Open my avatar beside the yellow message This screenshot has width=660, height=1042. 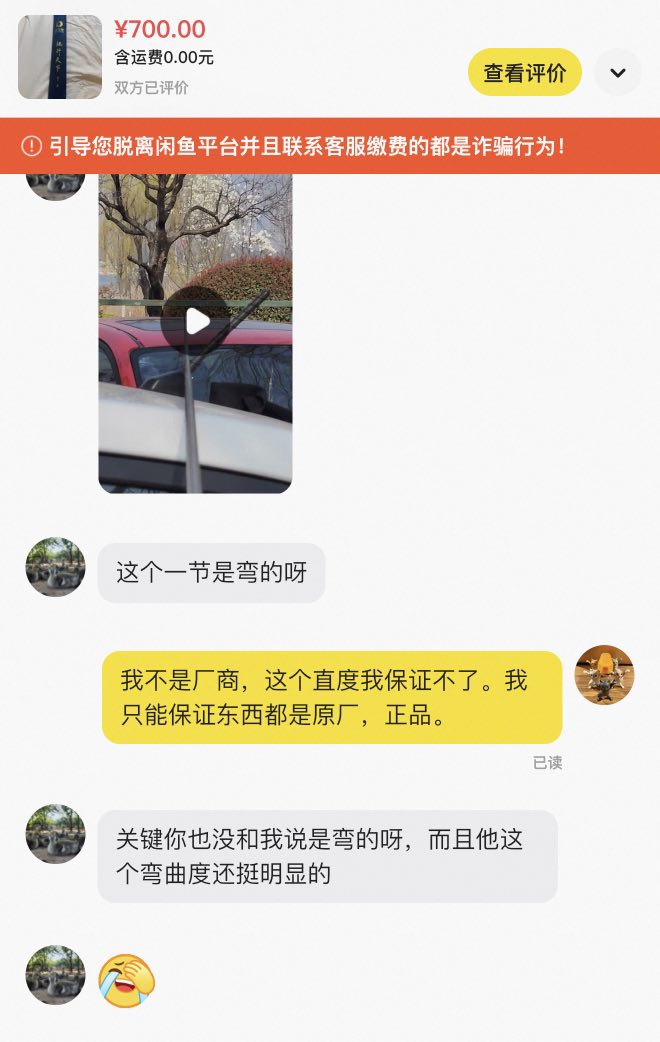pyautogui.click(x=604, y=675)
